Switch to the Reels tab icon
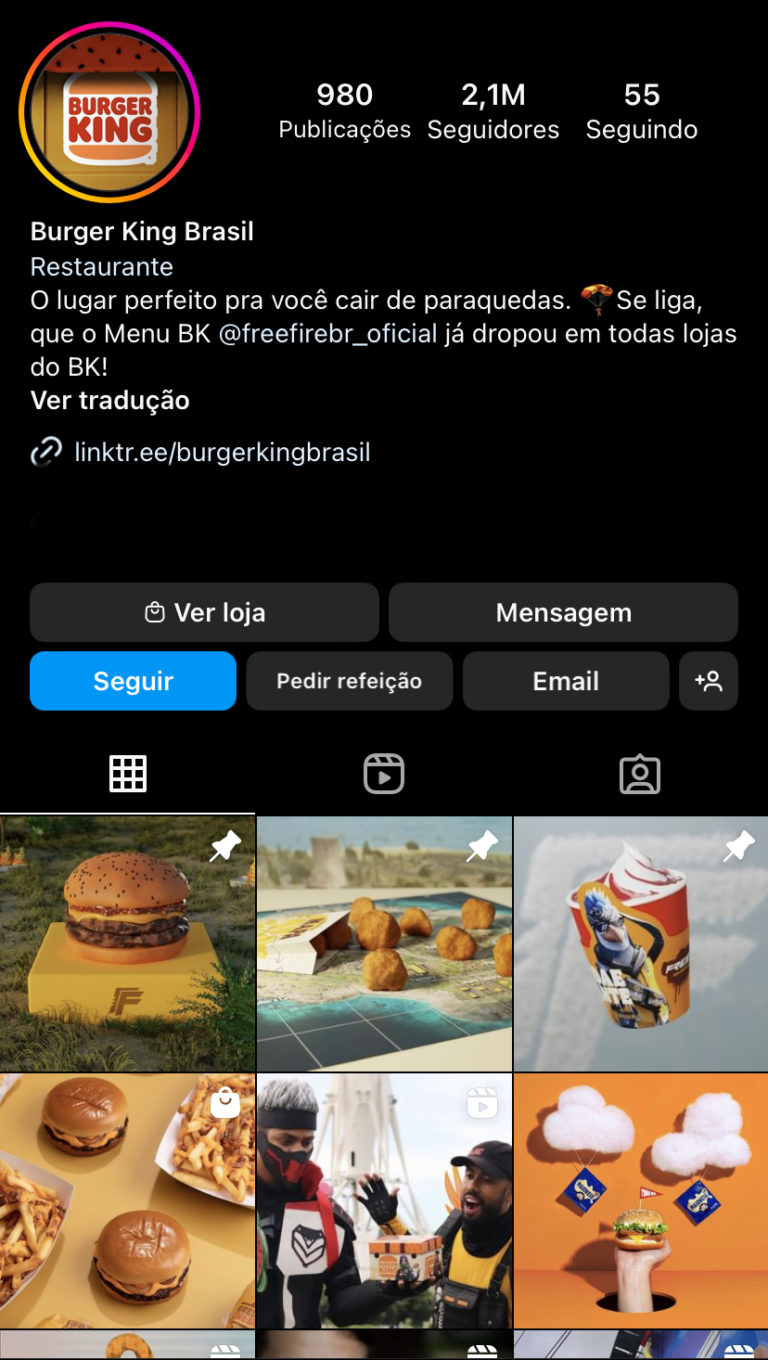This screenshot has height=1360, width=768. pos(383,773)
